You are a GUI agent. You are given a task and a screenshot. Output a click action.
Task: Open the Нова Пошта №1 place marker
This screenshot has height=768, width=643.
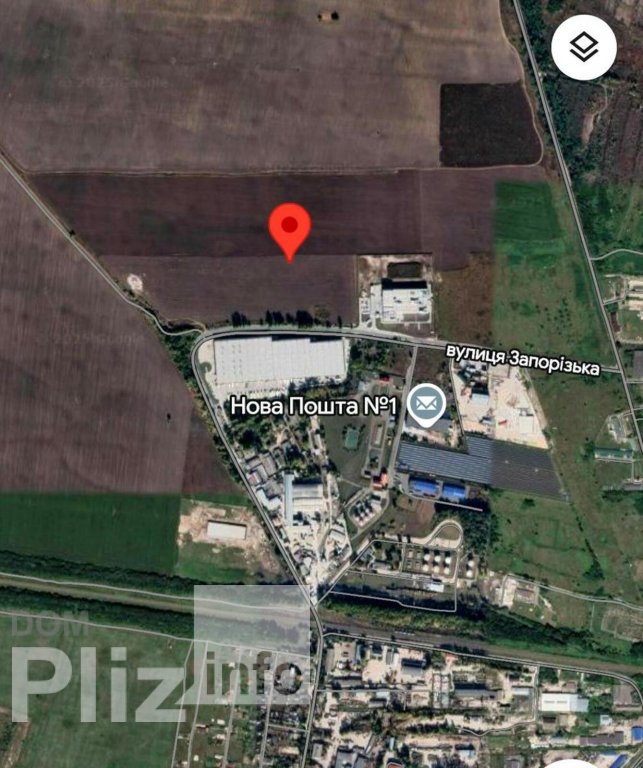coord(428,404)
